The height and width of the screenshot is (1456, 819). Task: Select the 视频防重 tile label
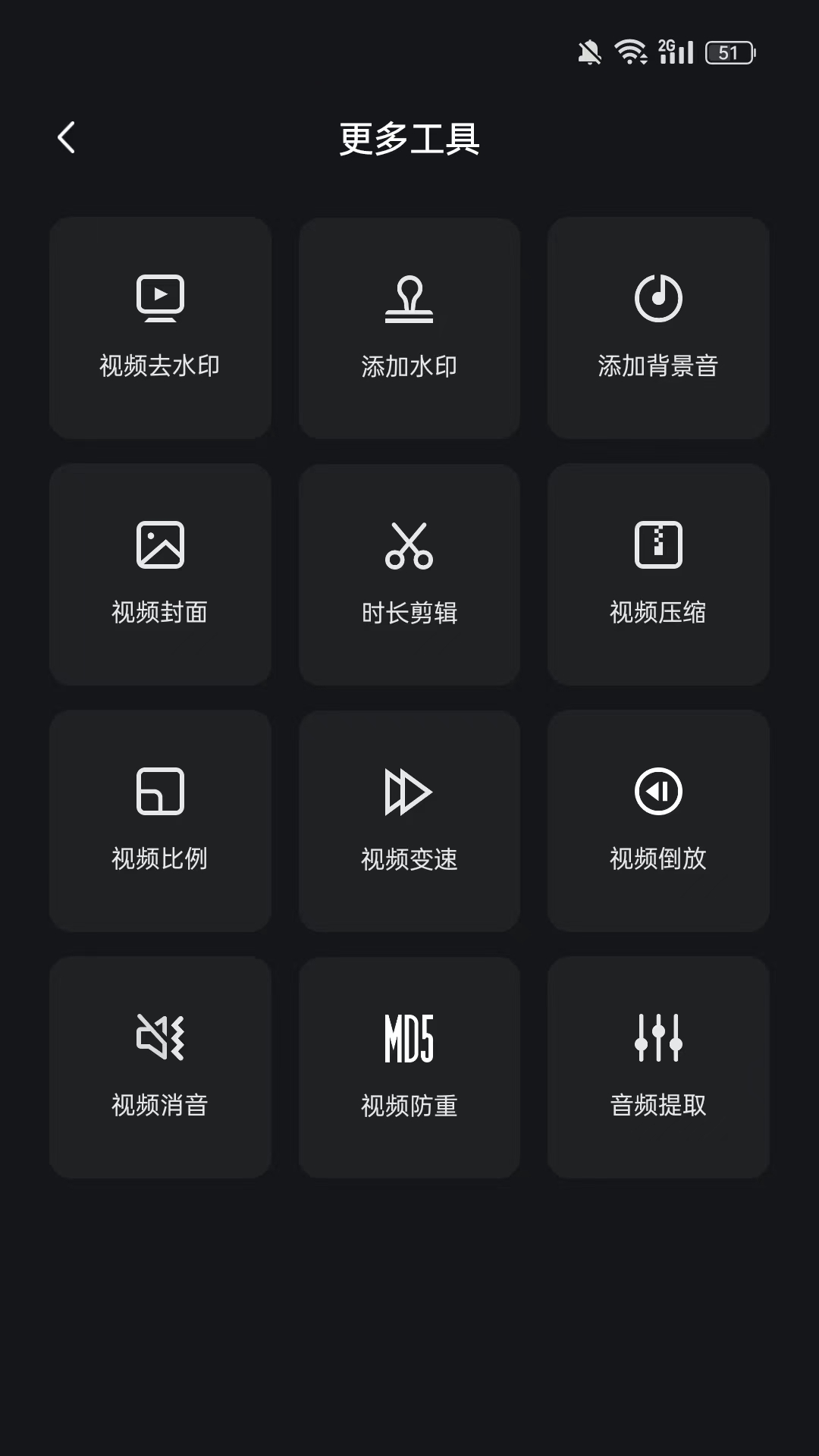coord(409,1107)
